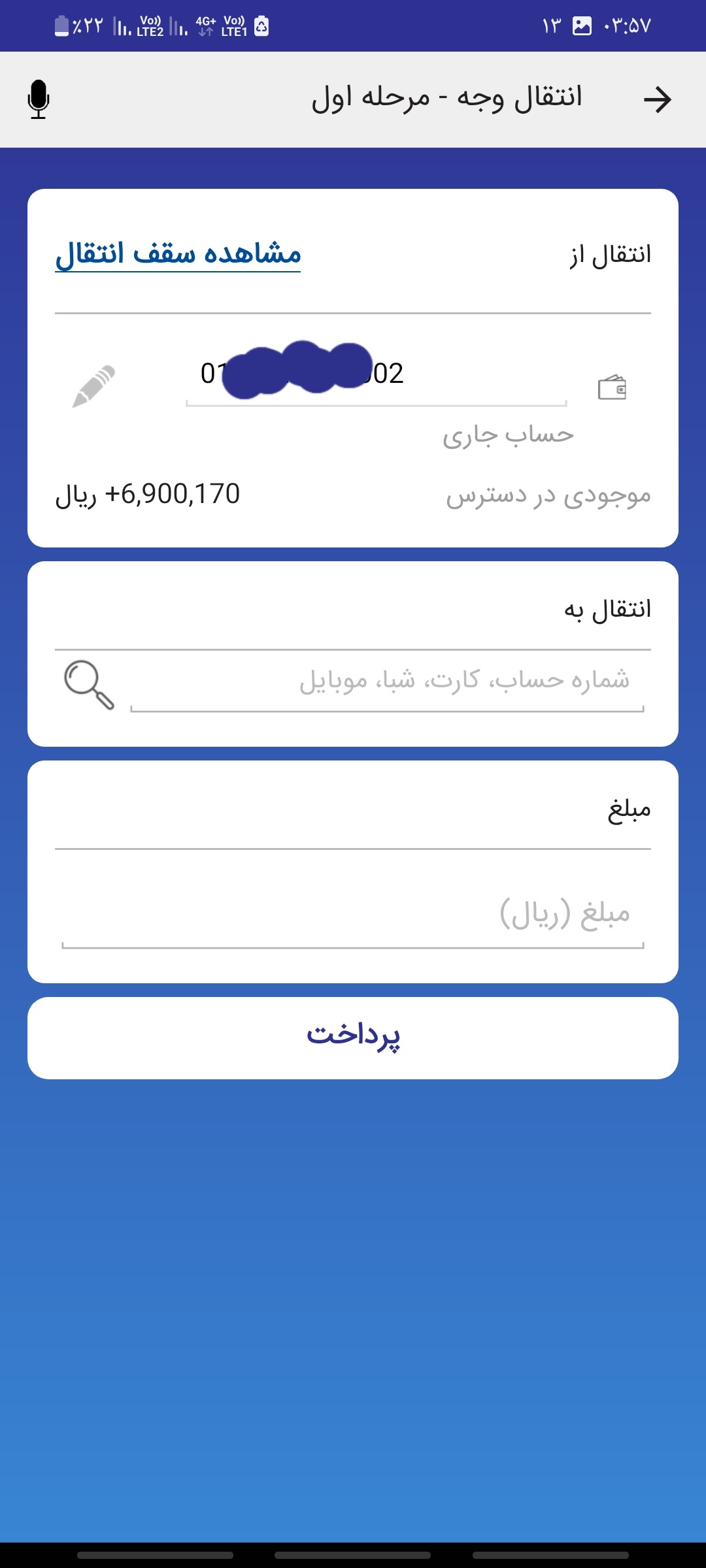Tap the back arrow in the header
Screen dimensions: 706x1568
coord(657,100)
